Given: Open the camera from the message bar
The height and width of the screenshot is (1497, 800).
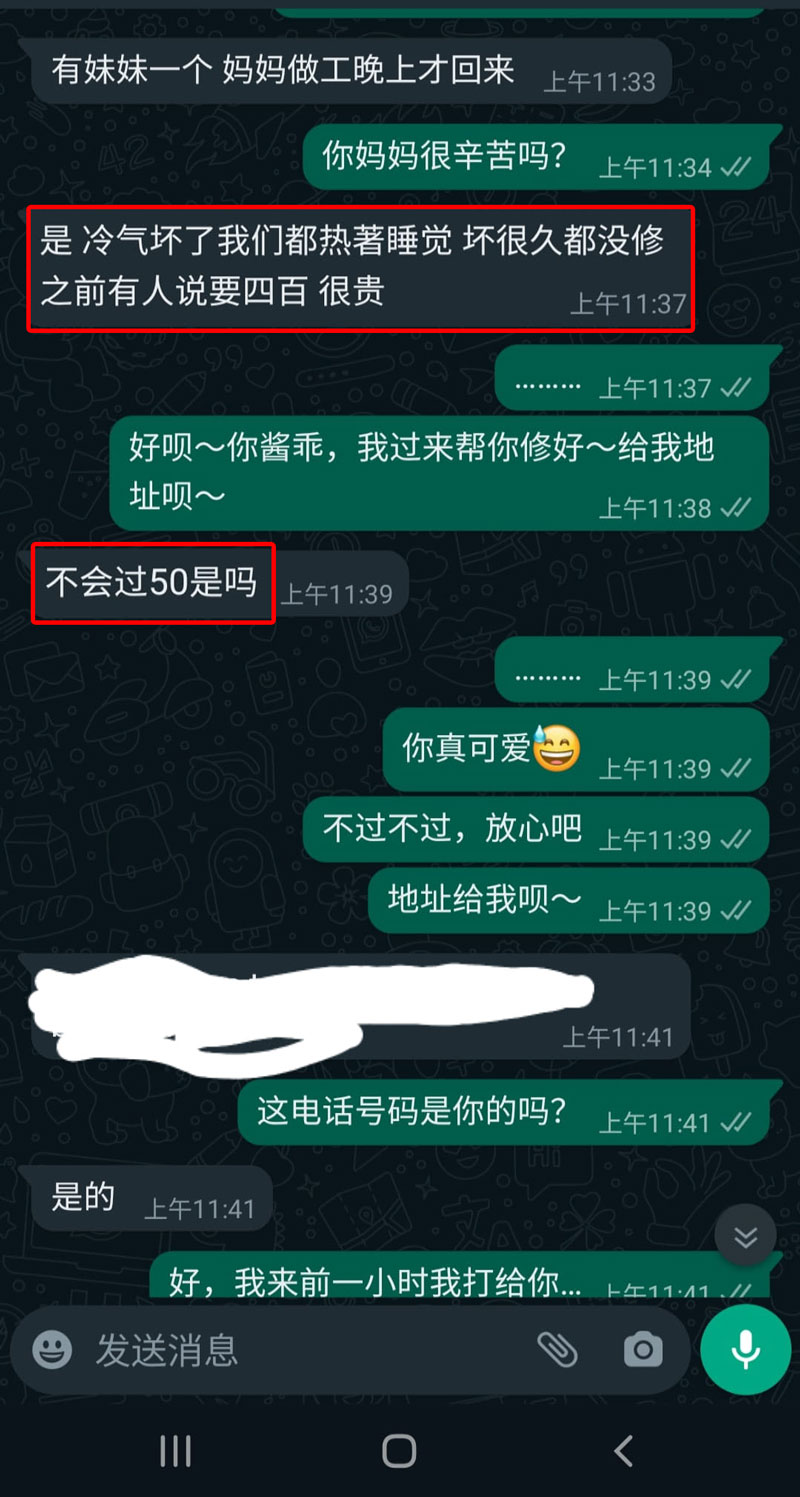Looking at the screenshot, I should 643,1350.
